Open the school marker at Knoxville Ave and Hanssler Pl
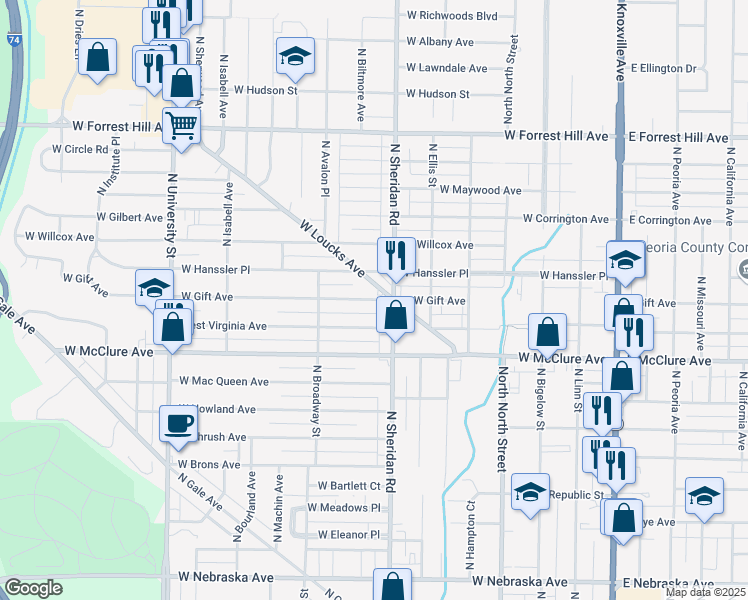This screenshot has width=748, height=600. (626, 260)
